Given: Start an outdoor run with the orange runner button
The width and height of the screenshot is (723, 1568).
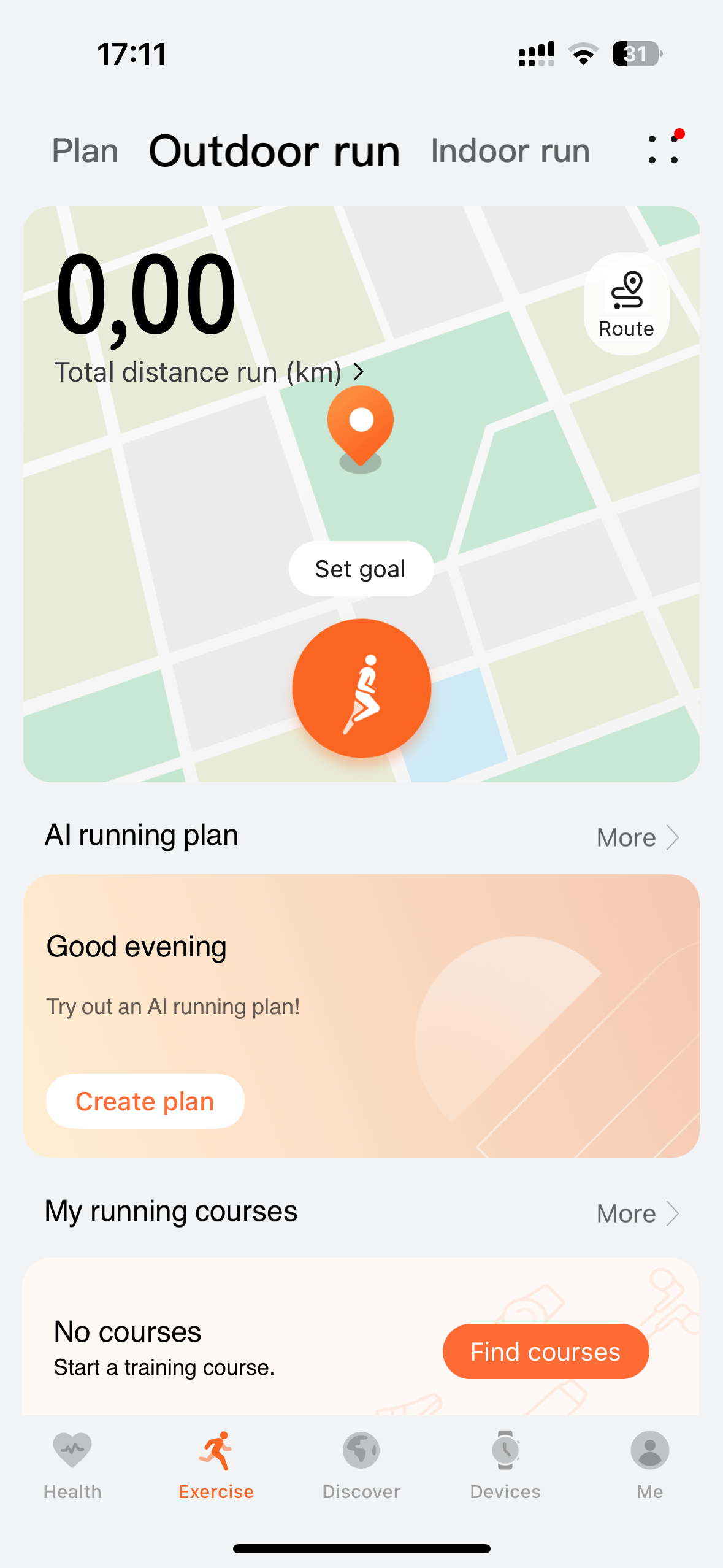Looking at the screenshot, I should tap(361, 688).
